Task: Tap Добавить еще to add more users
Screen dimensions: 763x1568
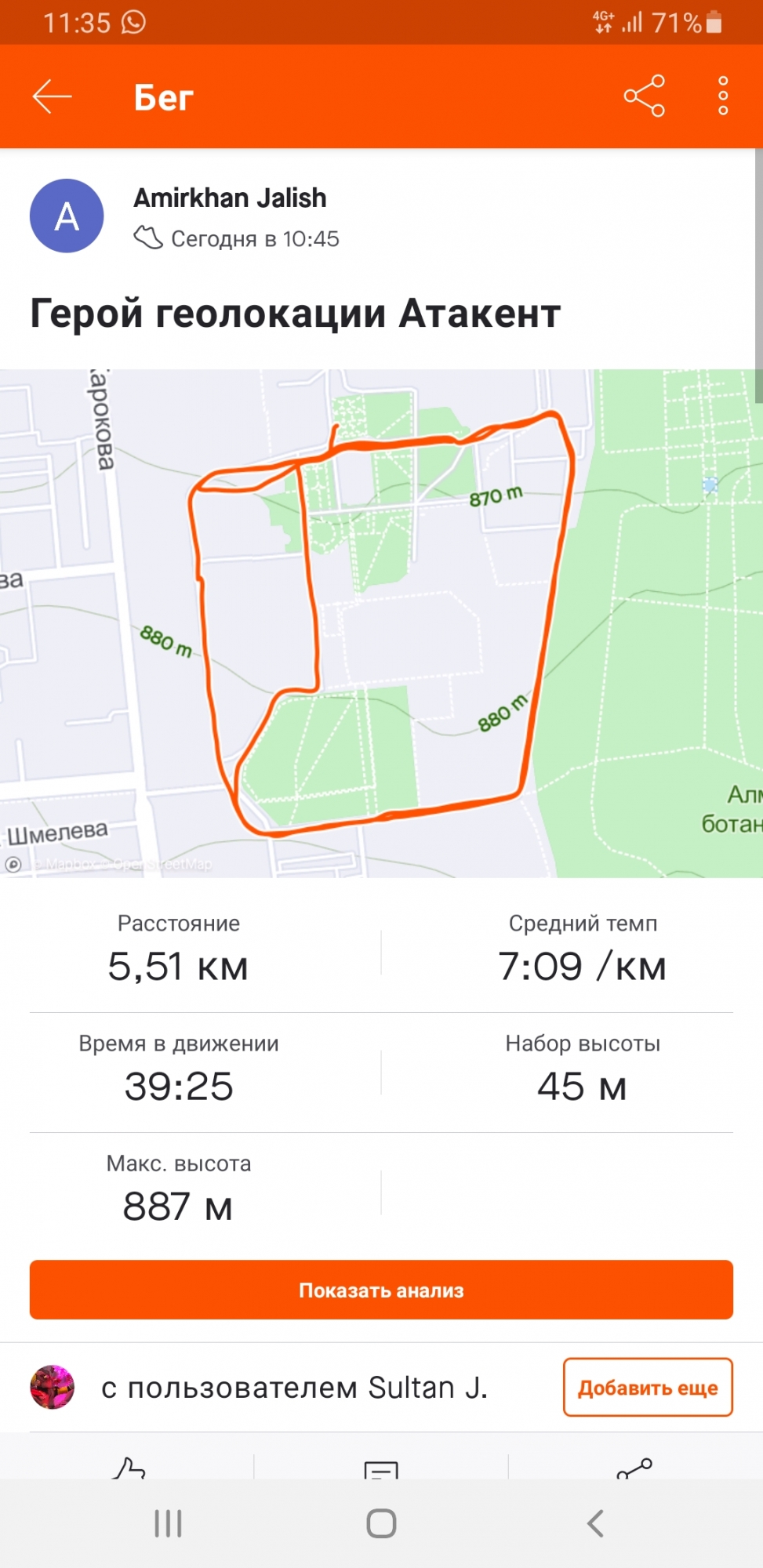Action: pos(648,1388)
